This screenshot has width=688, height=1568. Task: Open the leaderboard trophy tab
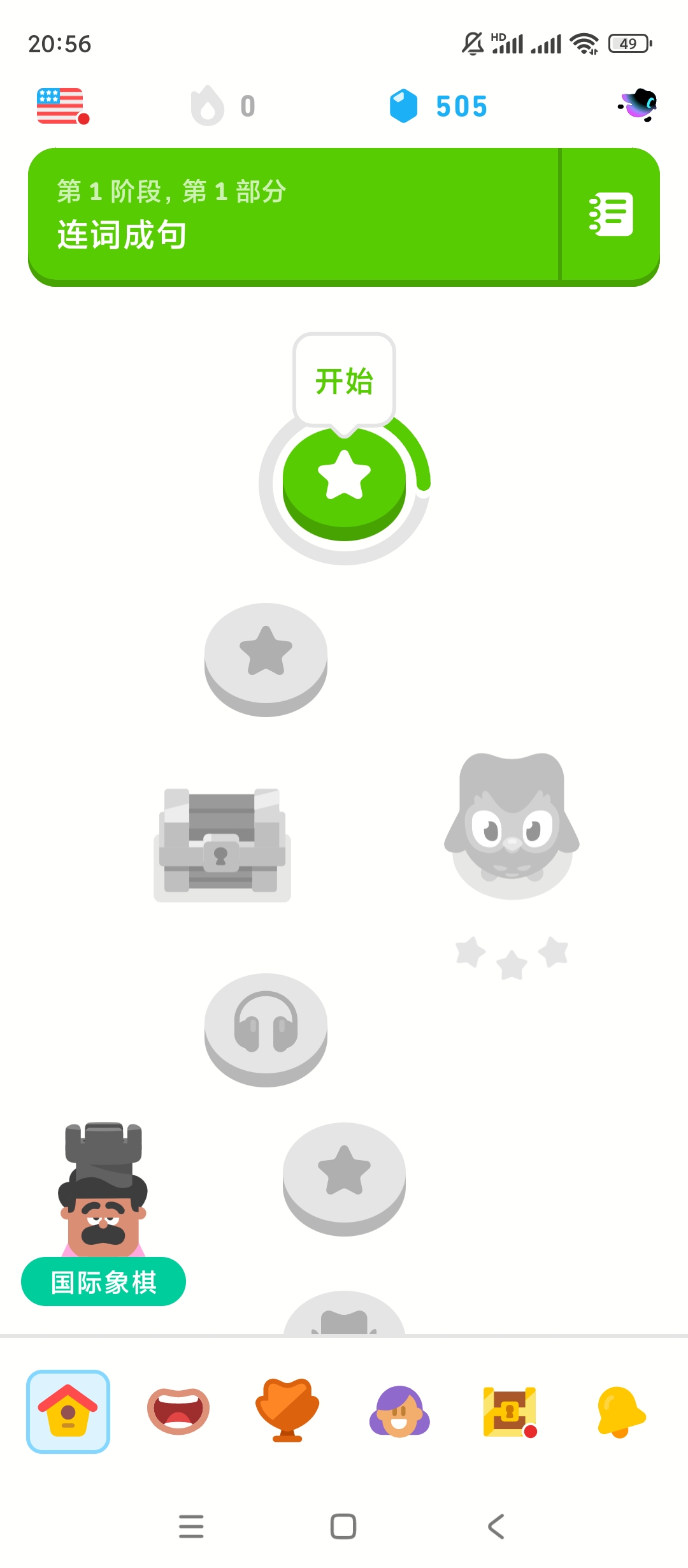[x=287, y=1411]
